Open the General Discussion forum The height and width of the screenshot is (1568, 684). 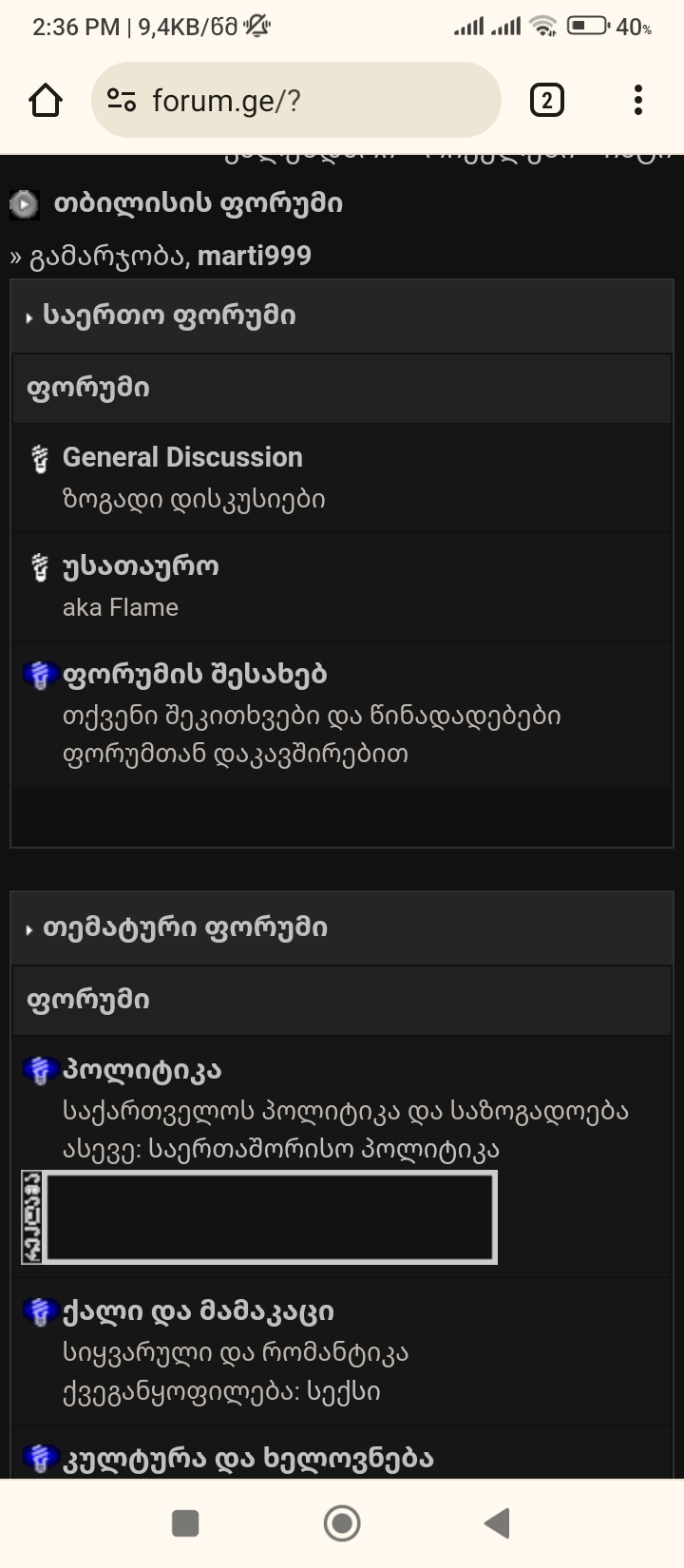click(x=181, y=457)
